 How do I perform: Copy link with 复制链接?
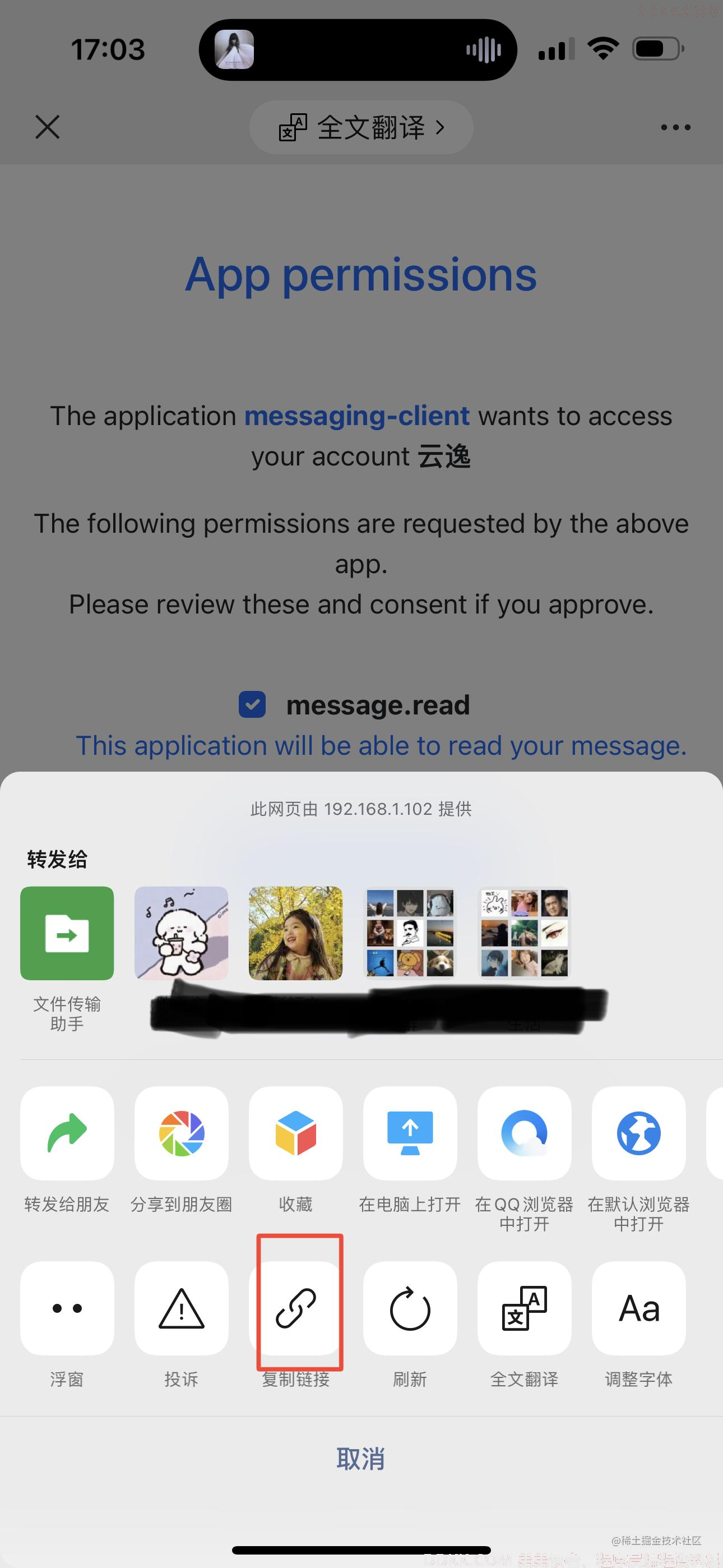[296, 1307]
